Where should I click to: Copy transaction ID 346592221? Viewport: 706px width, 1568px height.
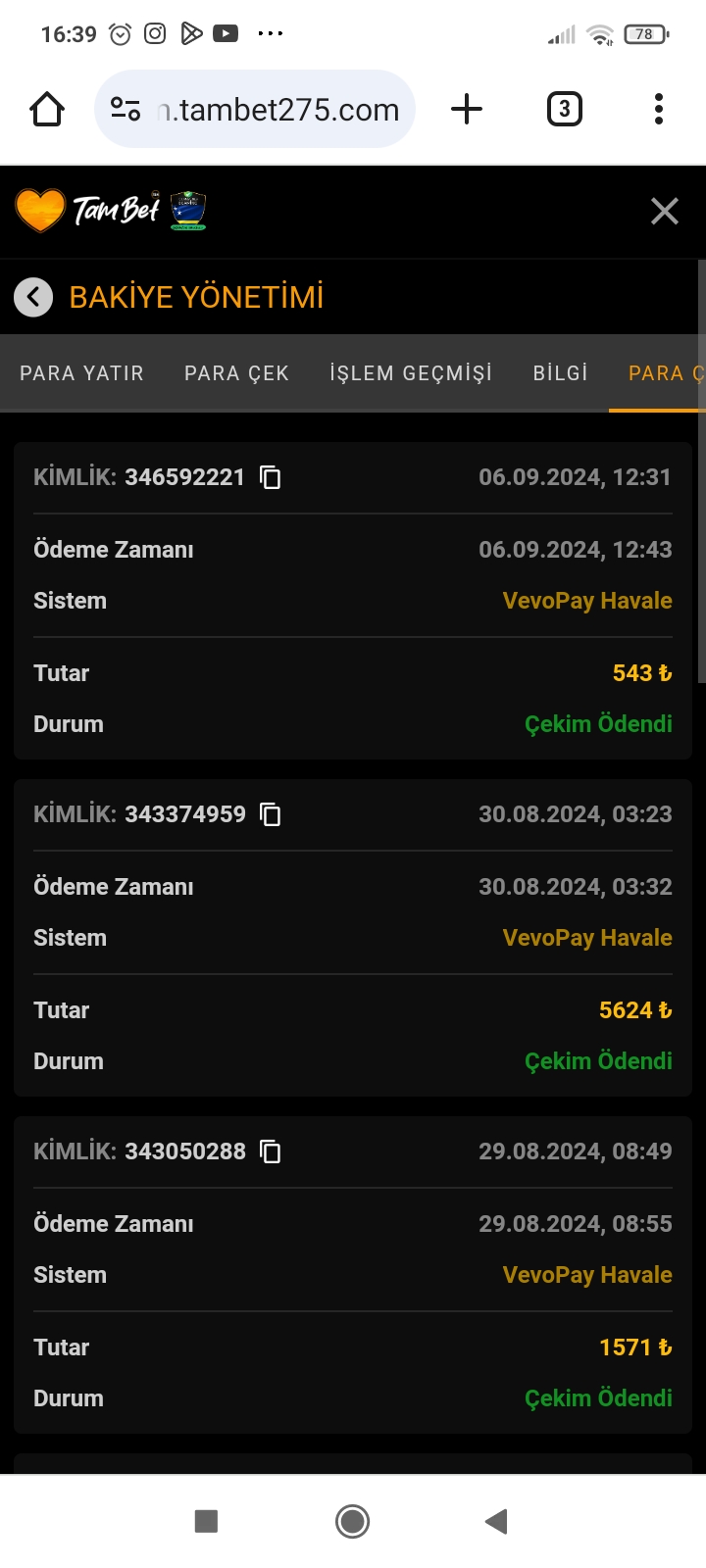[270, 477]
